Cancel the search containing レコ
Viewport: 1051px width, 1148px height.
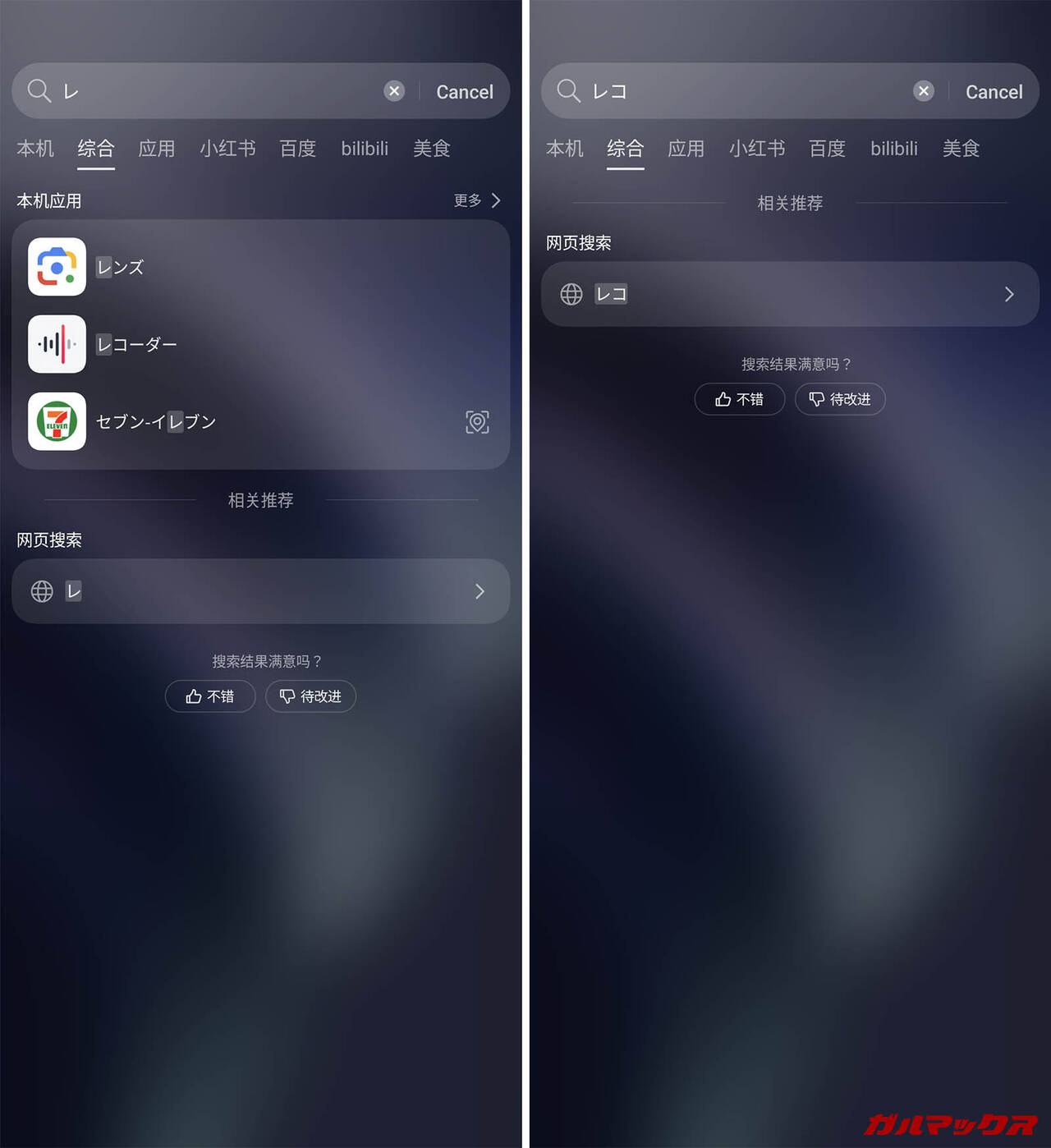994,92
